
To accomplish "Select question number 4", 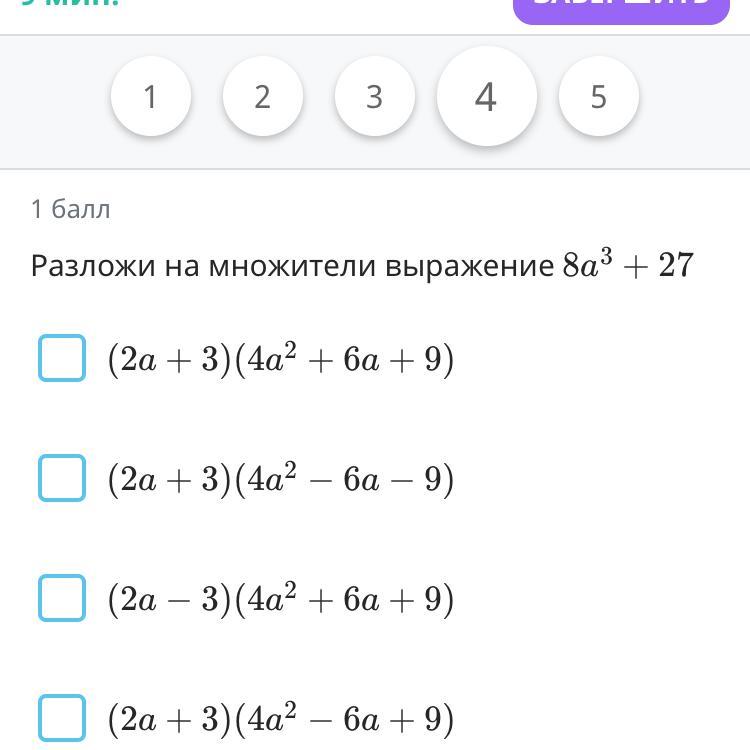I will tap(486, 97).
